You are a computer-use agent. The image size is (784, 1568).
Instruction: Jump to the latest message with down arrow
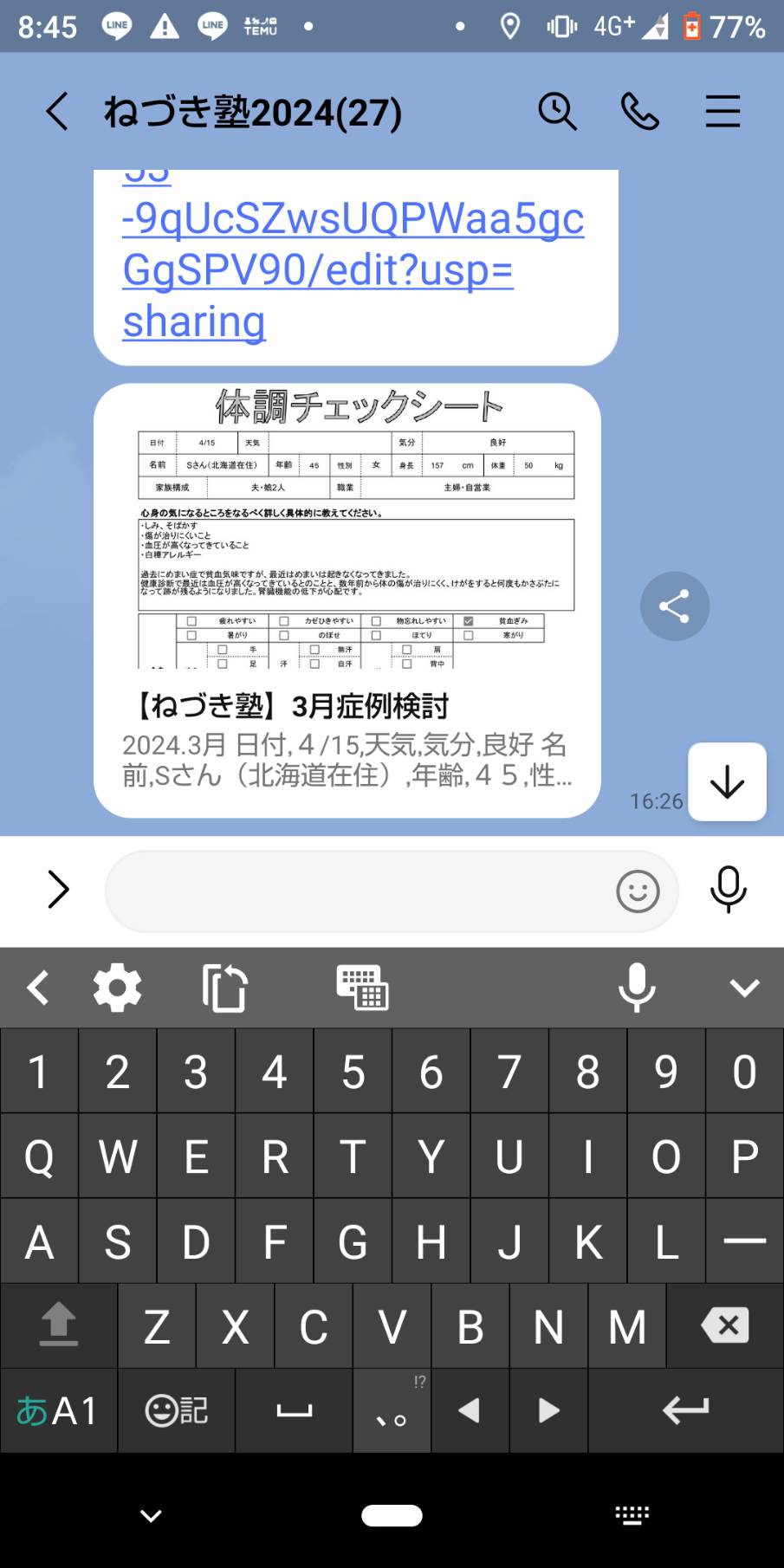point(727,781)
